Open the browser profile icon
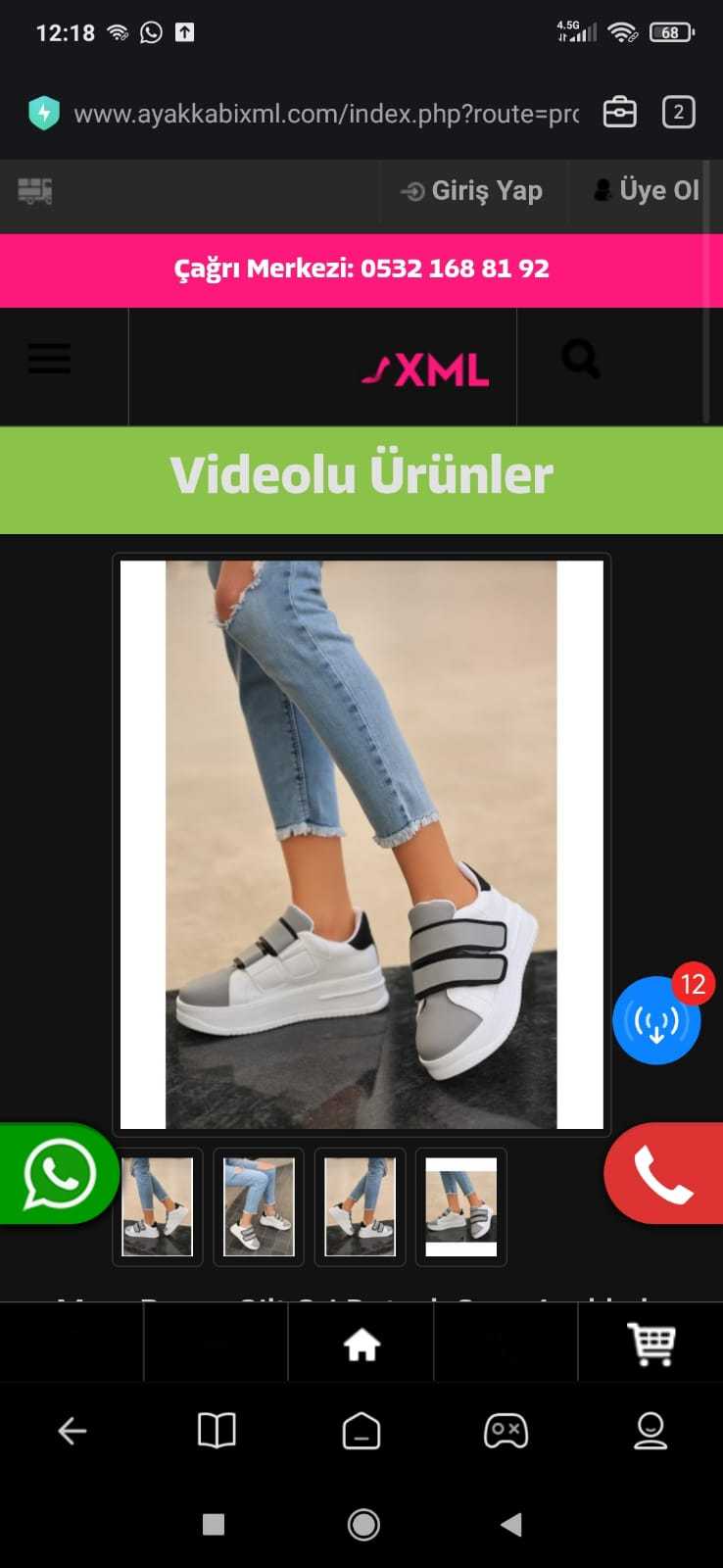Screen dimensions: 723x1568 (651, 1431)
